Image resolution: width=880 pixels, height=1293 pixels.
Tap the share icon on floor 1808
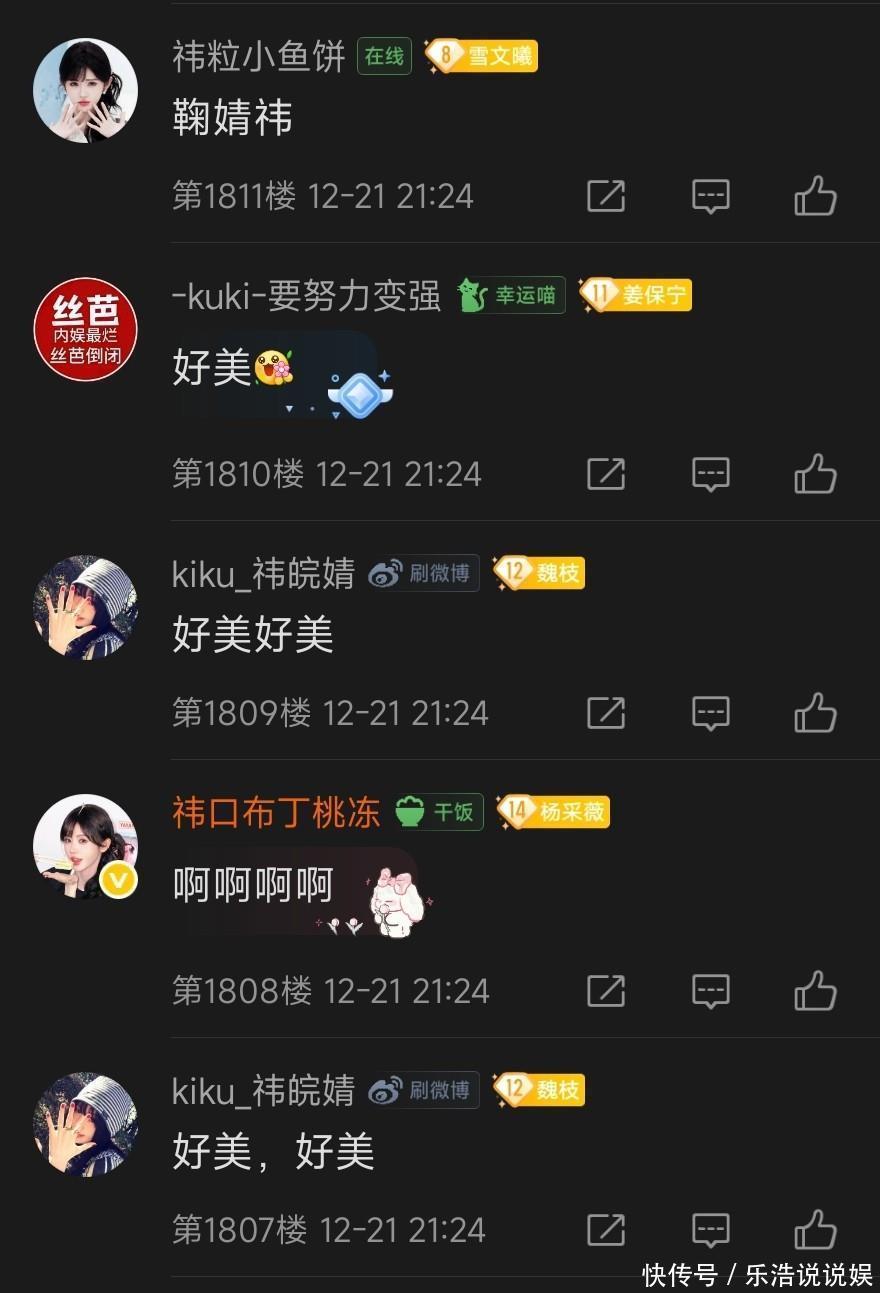tap(606, 991)
